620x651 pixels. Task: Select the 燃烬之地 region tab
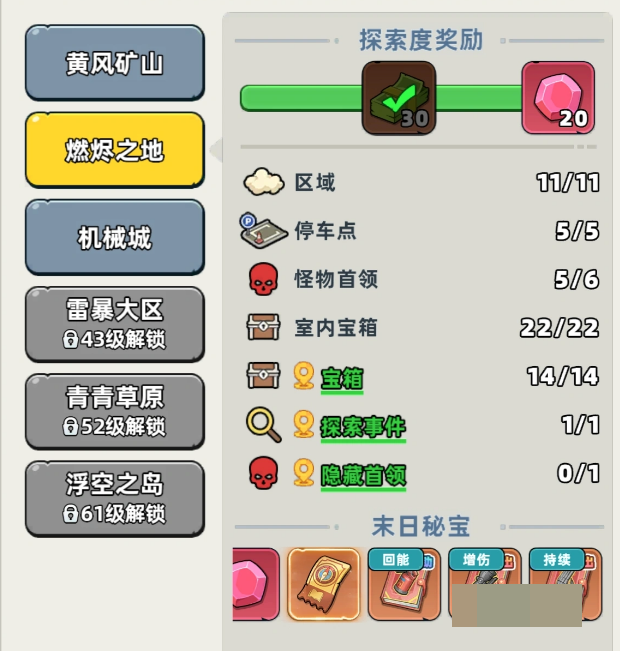[115, 150]
